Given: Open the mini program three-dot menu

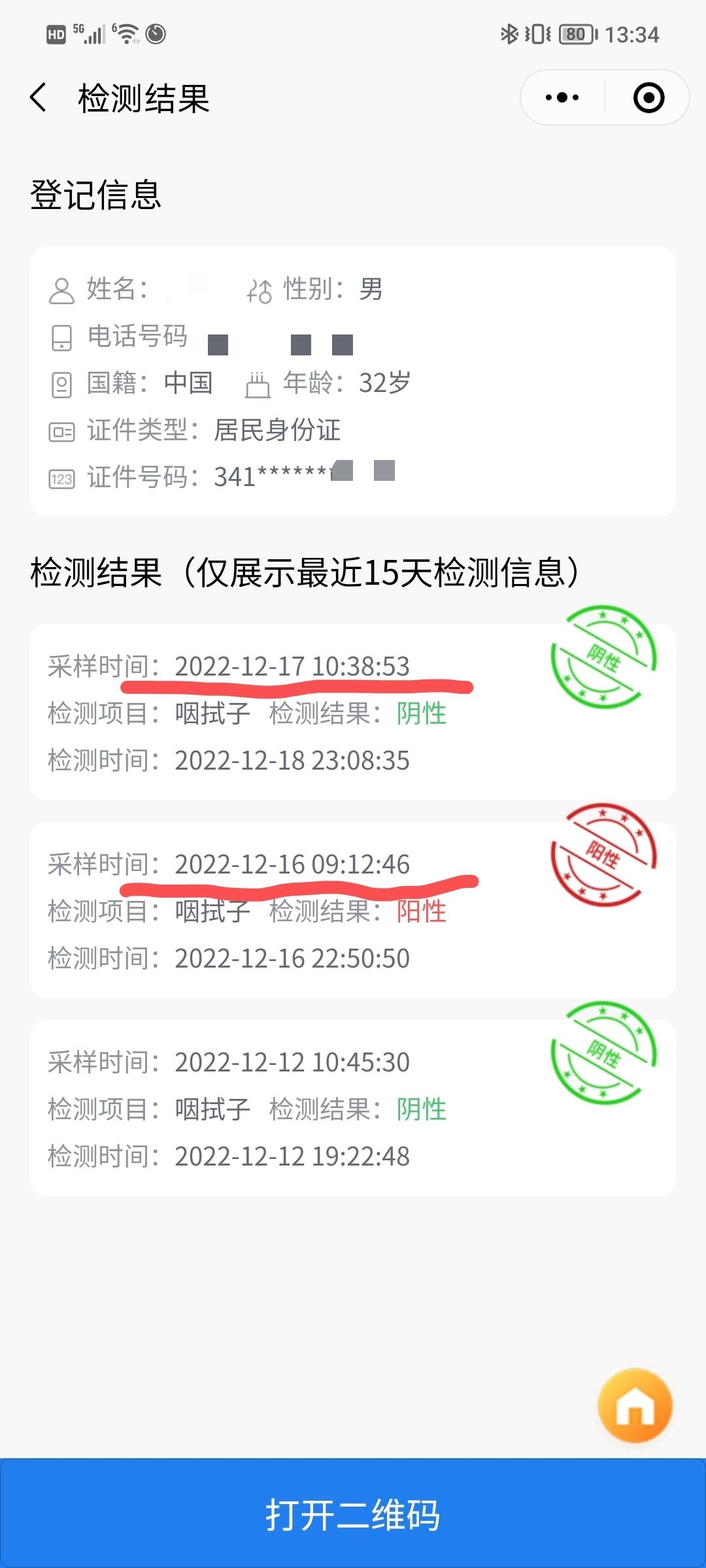Looking at the screenshot, I should click(562, 98).
